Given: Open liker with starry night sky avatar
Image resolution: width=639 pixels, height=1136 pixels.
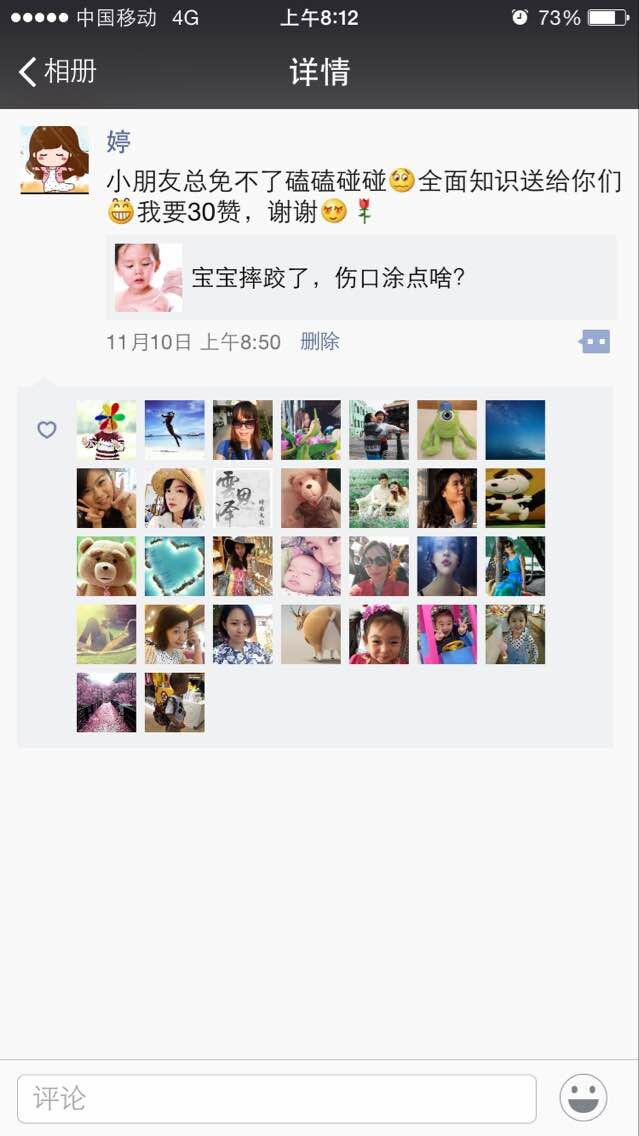Looking at the screenshot, I should 515,430.
